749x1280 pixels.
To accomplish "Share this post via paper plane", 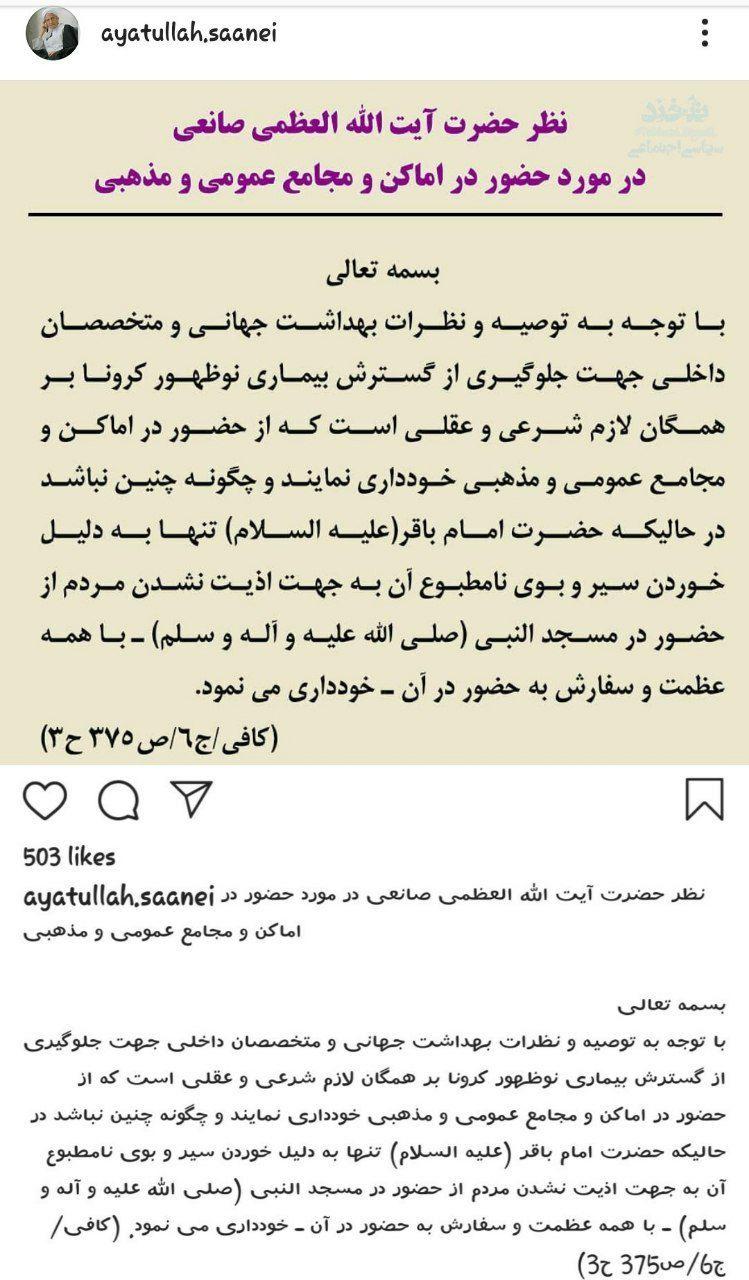I will point(190,799).
